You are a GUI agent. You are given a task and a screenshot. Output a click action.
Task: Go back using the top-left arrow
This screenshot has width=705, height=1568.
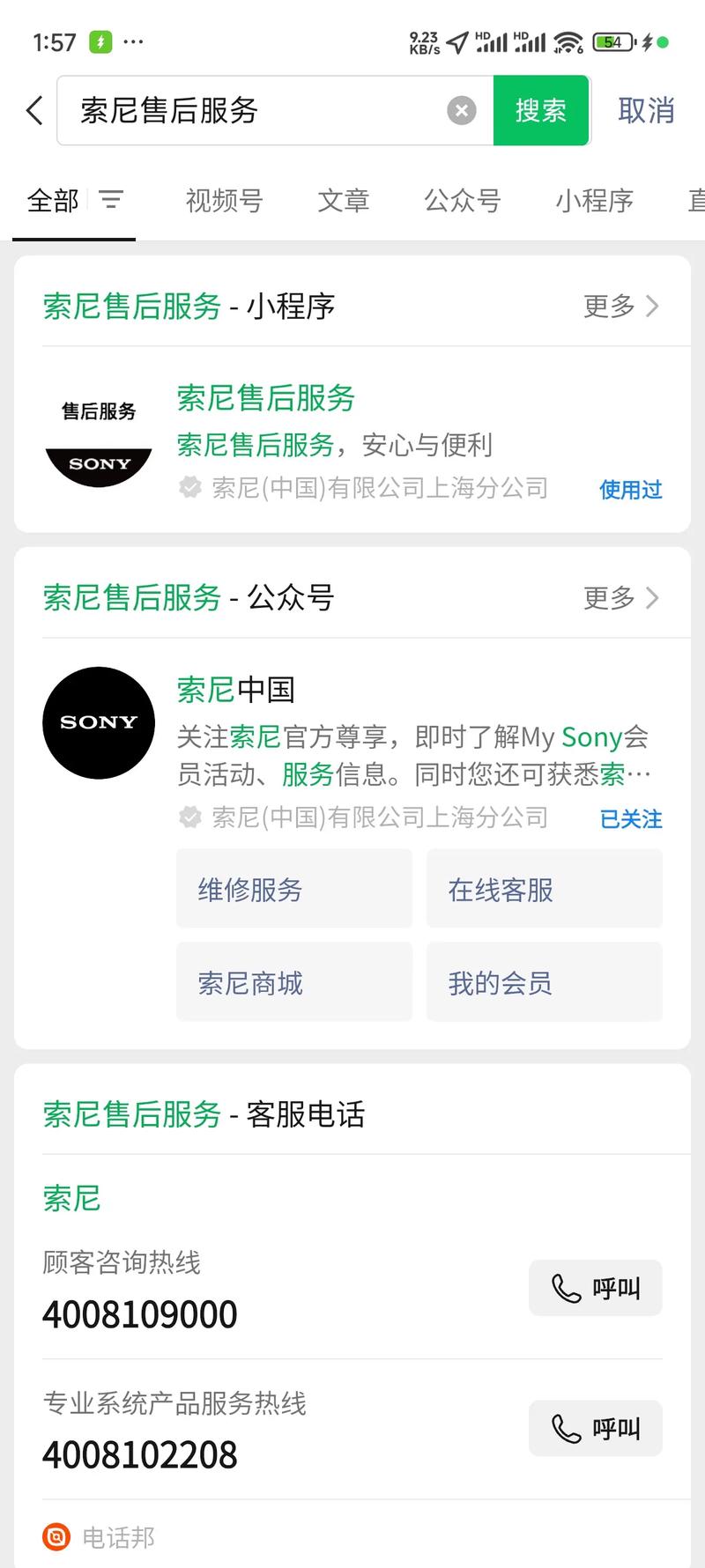point(34,111)
